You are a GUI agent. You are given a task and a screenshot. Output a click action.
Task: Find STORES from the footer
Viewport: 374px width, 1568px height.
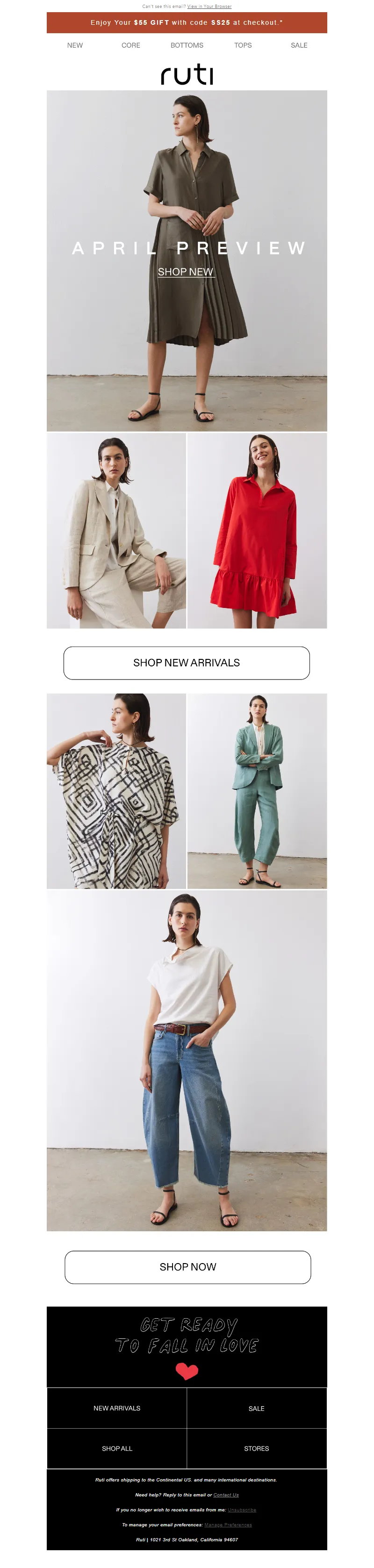256,1448
